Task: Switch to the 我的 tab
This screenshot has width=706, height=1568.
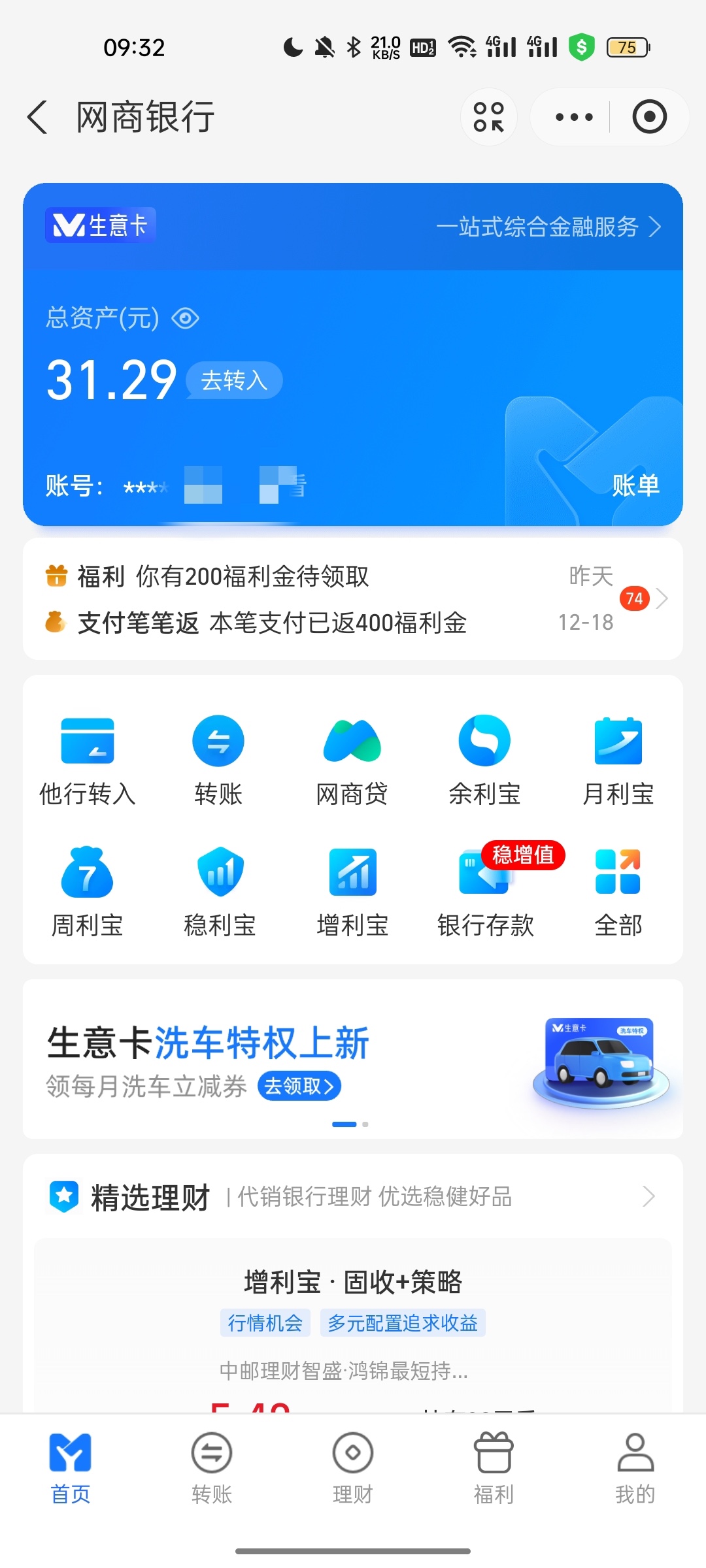Action: [635, 1467]
